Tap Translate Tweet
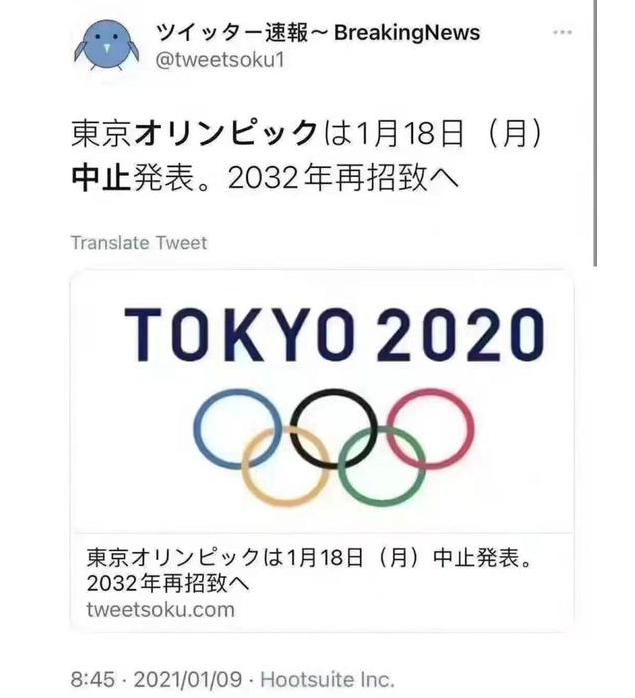The image size is (635, 698). (139, 243)
